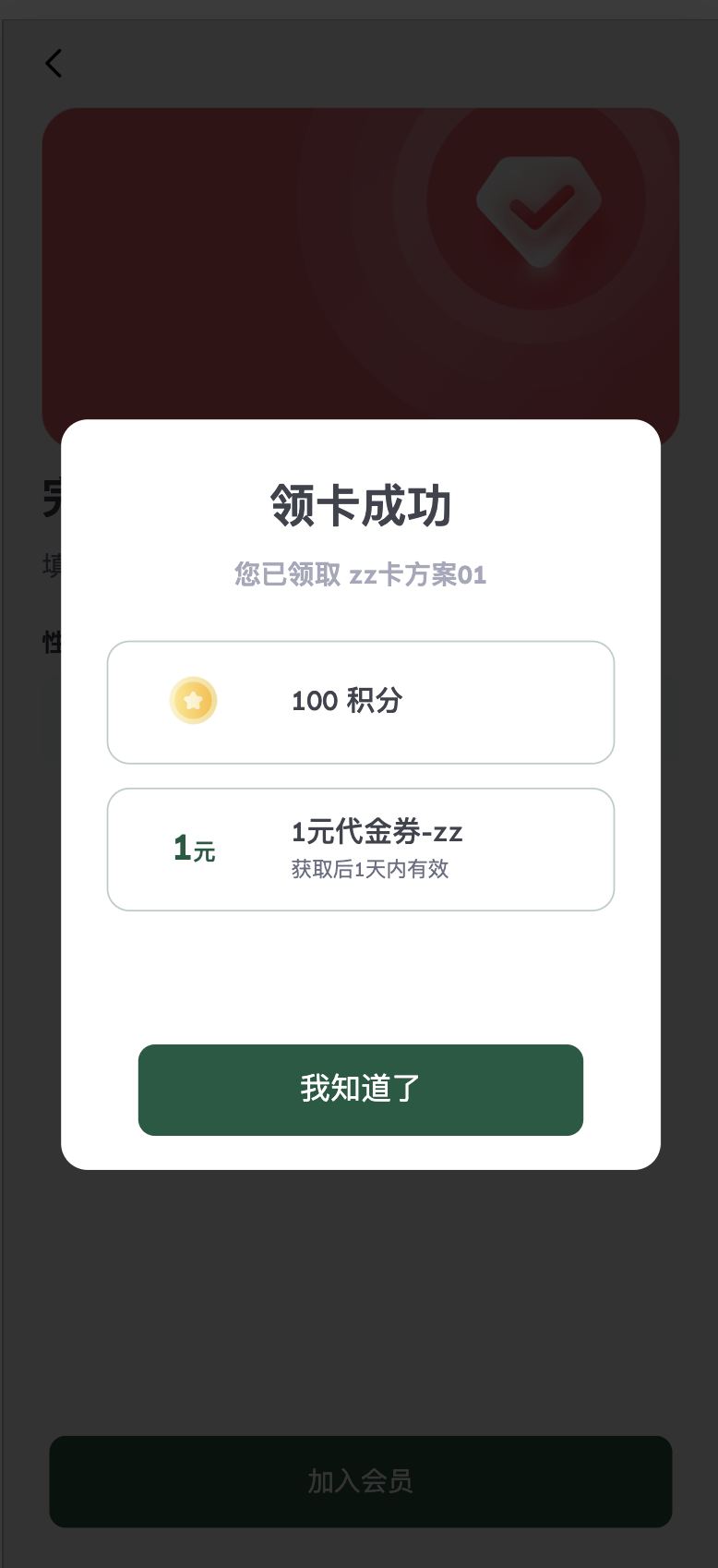Tap the back arrow at top
The image size is (718, 1568).
(54, 64)
